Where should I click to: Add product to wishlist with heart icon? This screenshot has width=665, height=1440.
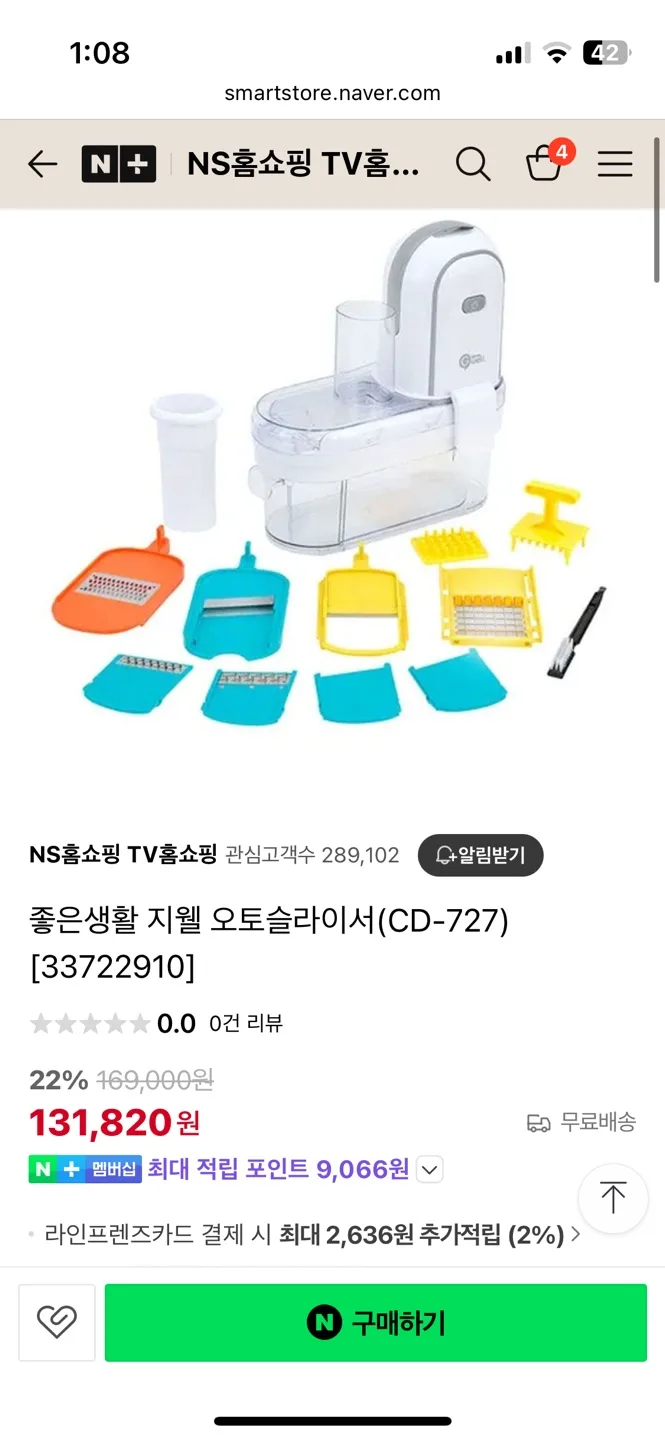57,1322
